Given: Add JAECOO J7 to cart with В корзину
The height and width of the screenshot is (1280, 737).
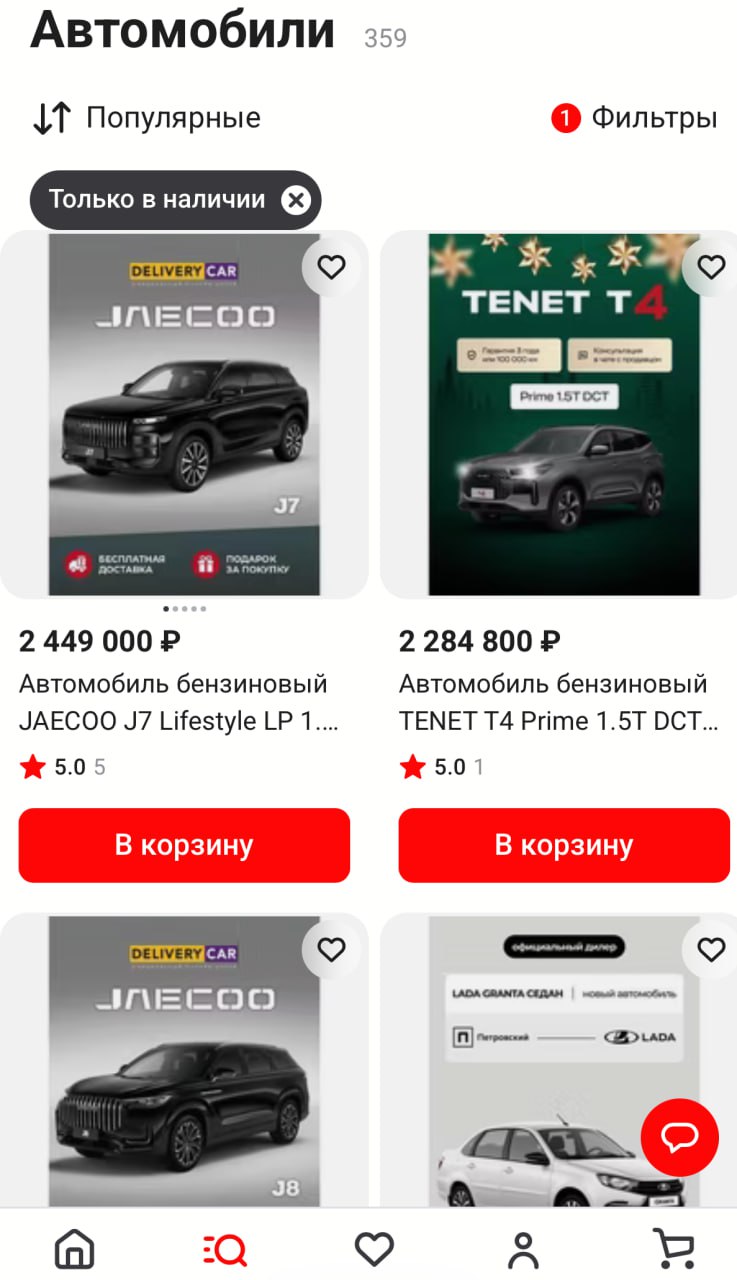Looking at the screenshot, I should [184, 845].
